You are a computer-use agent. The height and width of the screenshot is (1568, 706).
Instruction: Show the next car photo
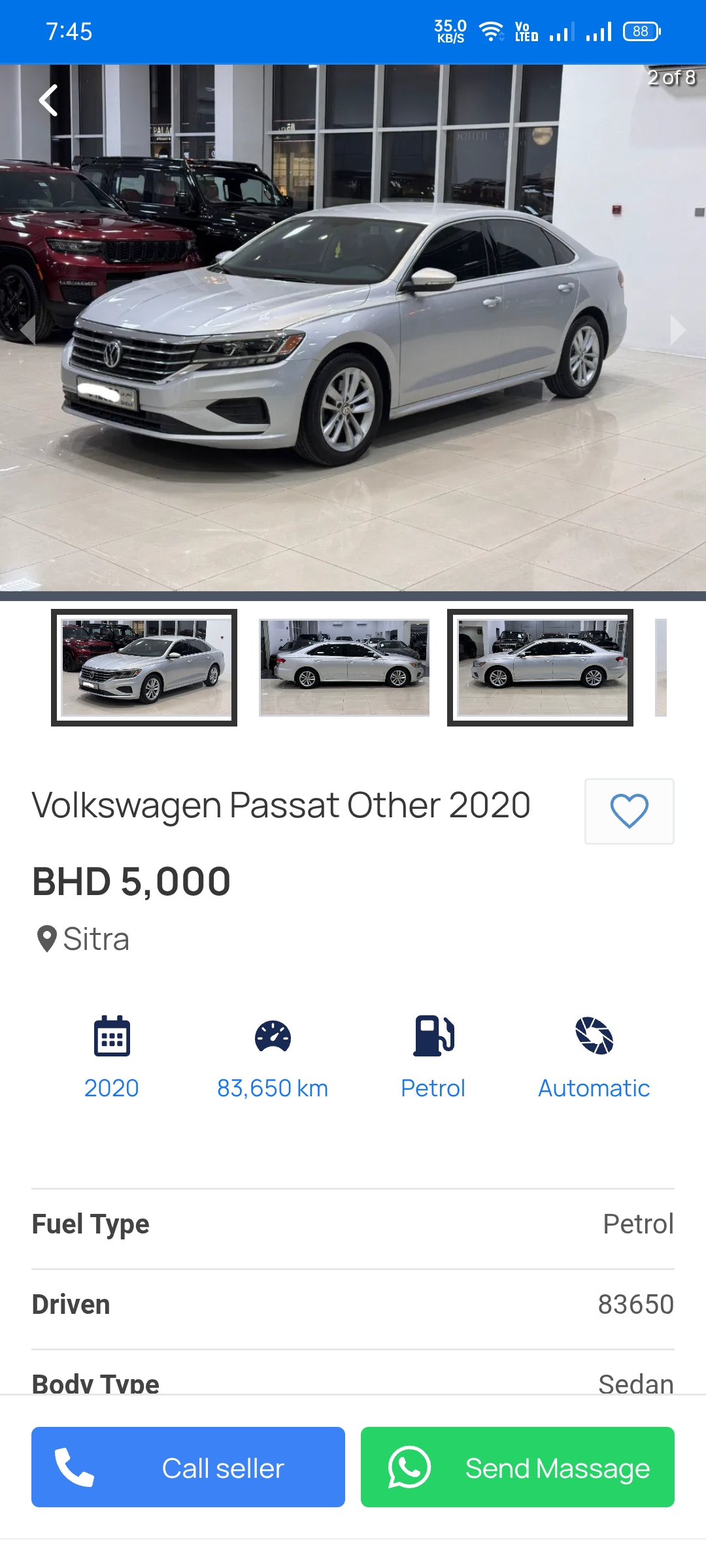pos(678,329)
